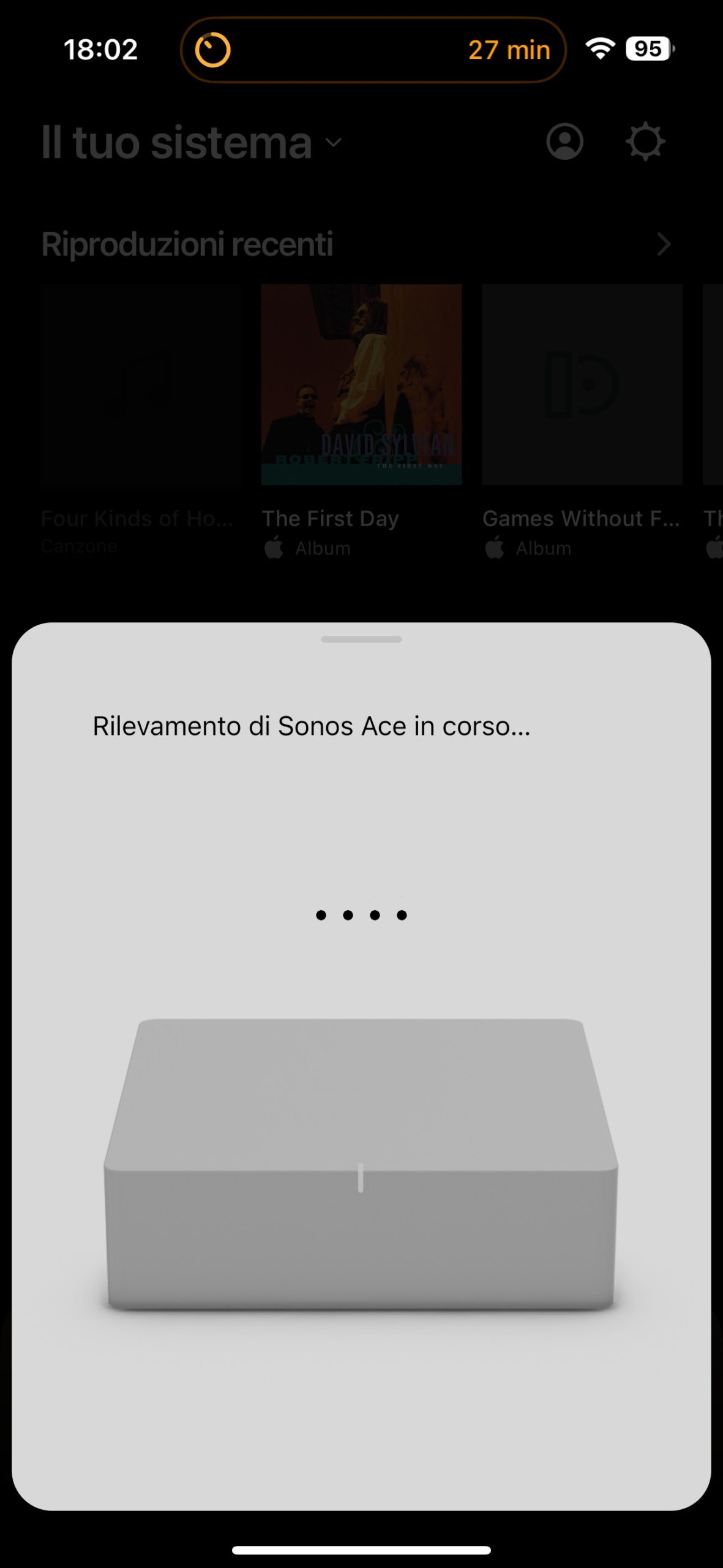Open the account profile icon

pyautogui.click(x=564, y=142)
